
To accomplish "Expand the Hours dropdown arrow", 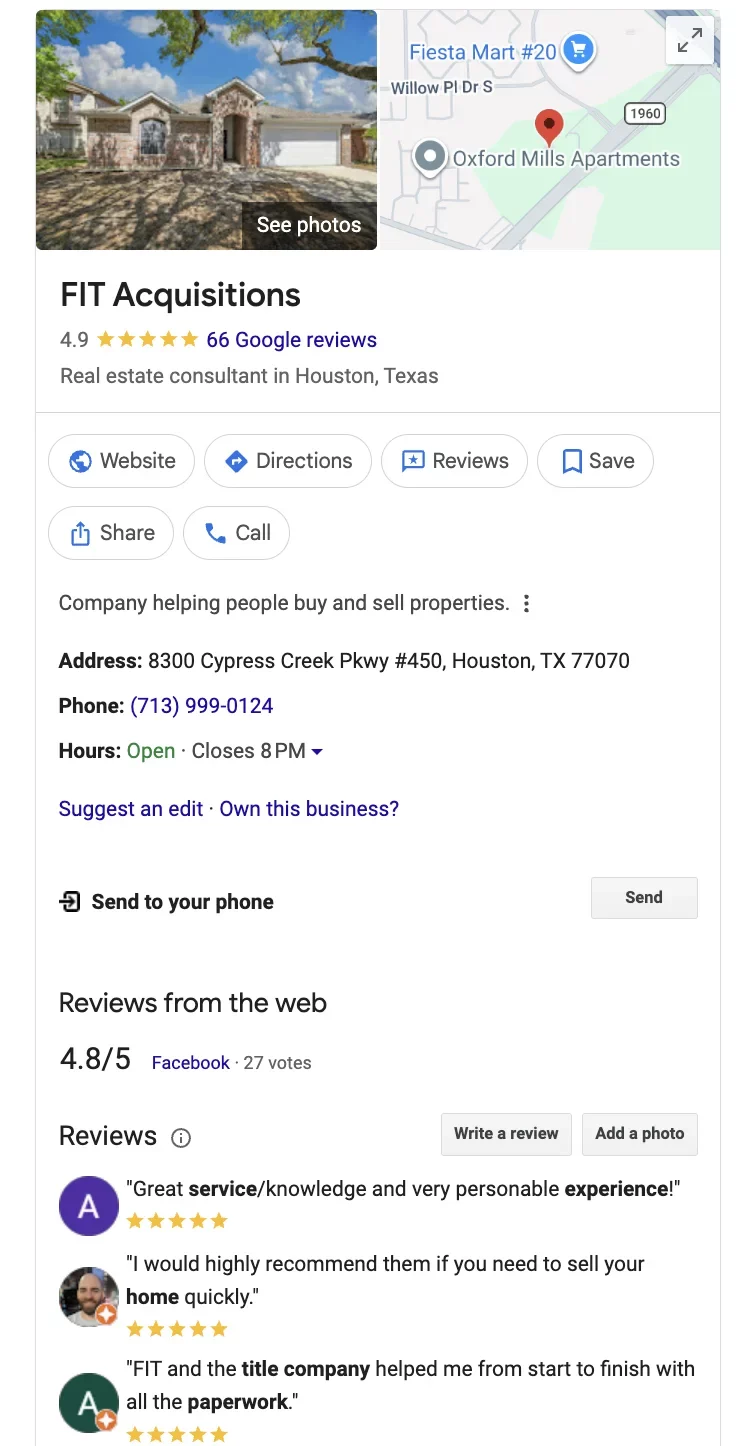I will 317,751.
